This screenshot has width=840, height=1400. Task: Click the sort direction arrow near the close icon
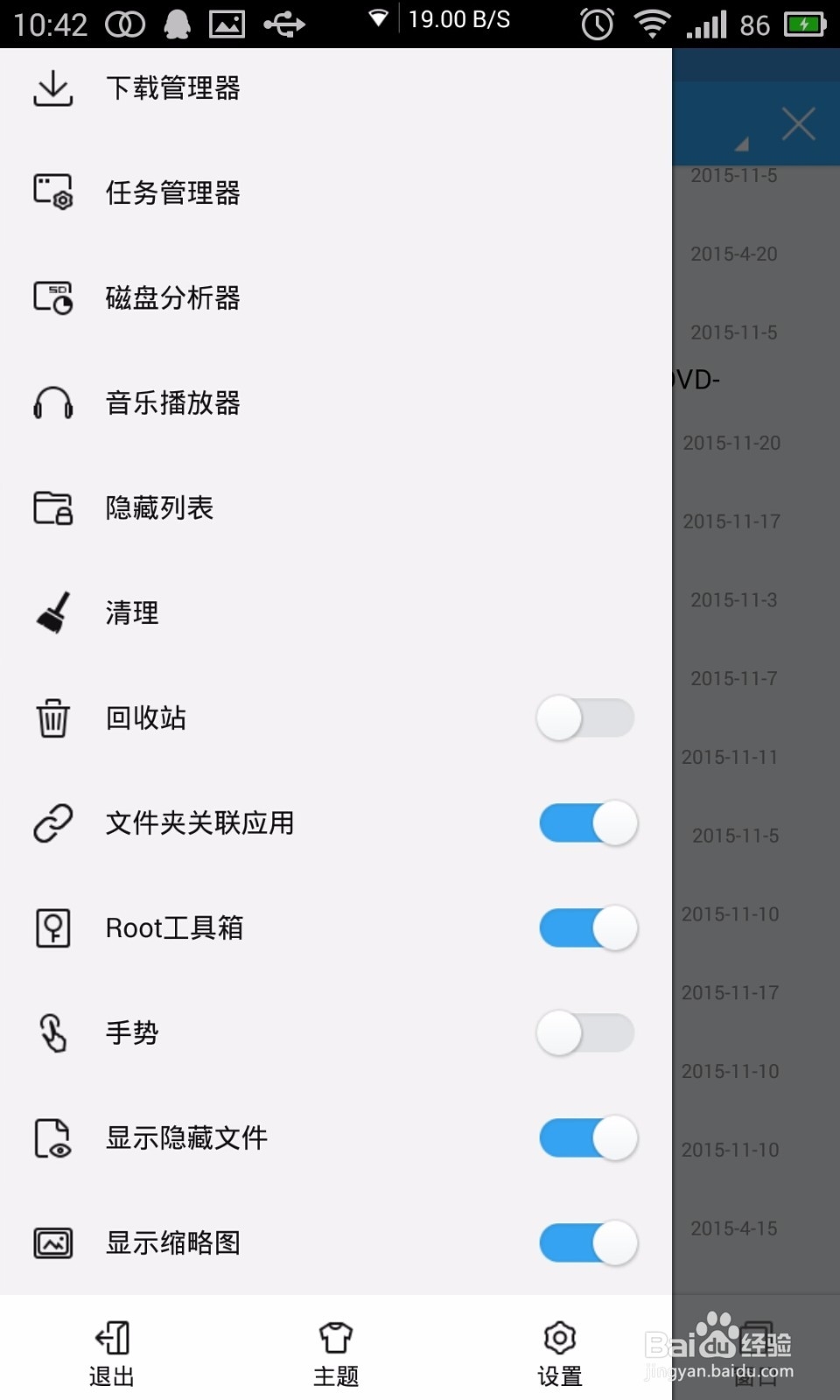tap(740, 145)
